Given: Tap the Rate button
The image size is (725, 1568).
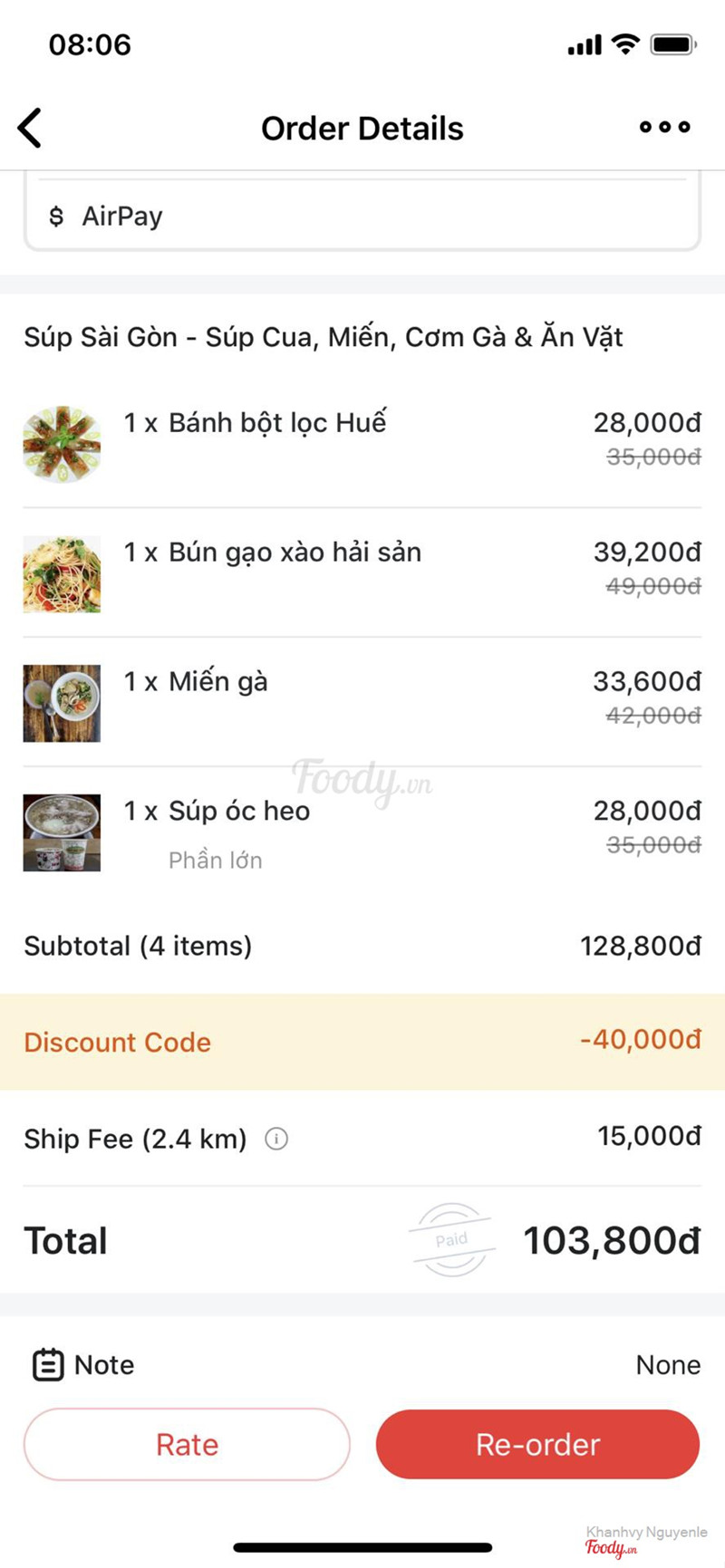Looking at the screenshot, I should click(x=187, y=1444).
